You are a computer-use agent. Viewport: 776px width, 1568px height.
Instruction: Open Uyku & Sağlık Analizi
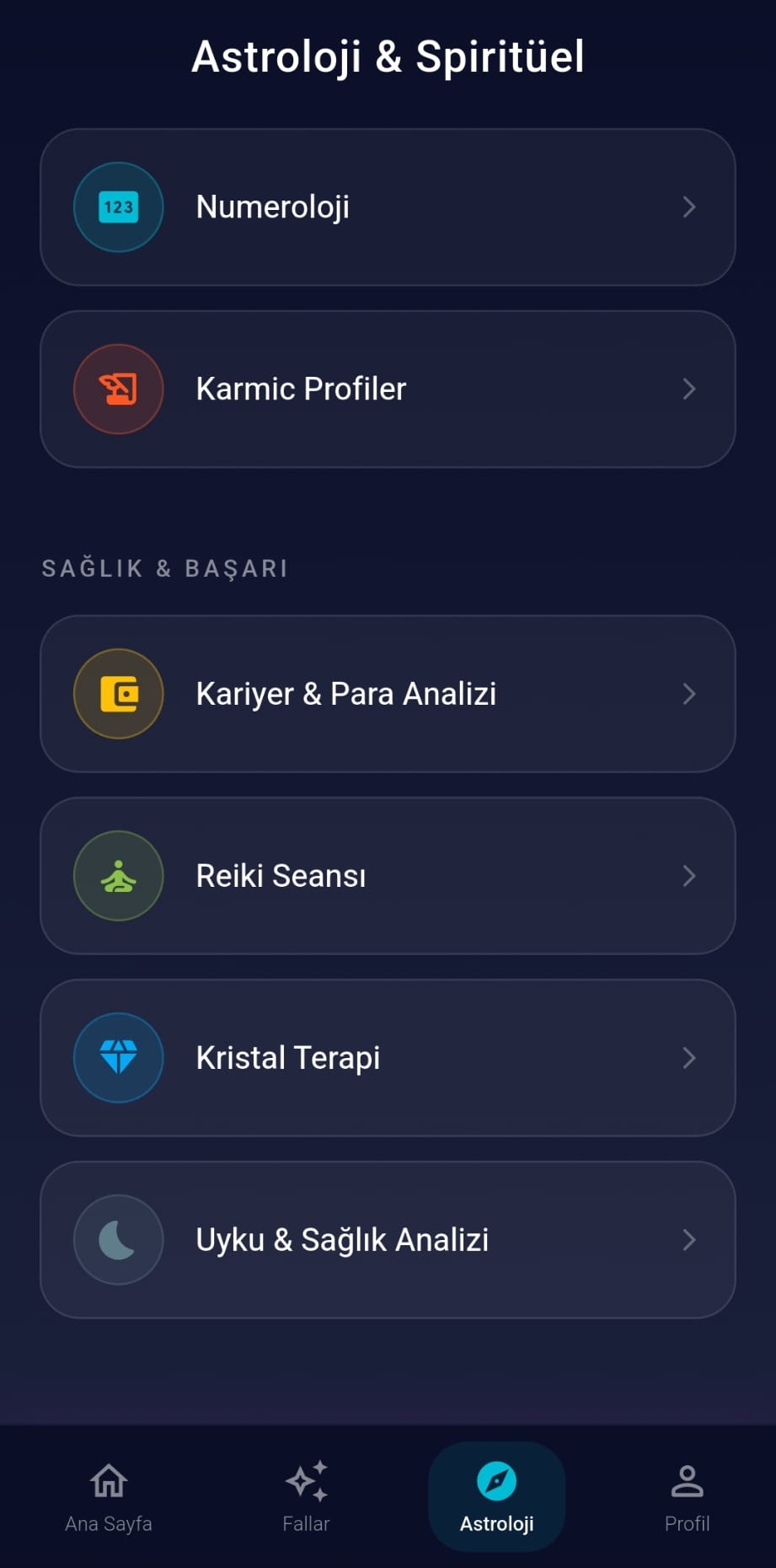388,1239
